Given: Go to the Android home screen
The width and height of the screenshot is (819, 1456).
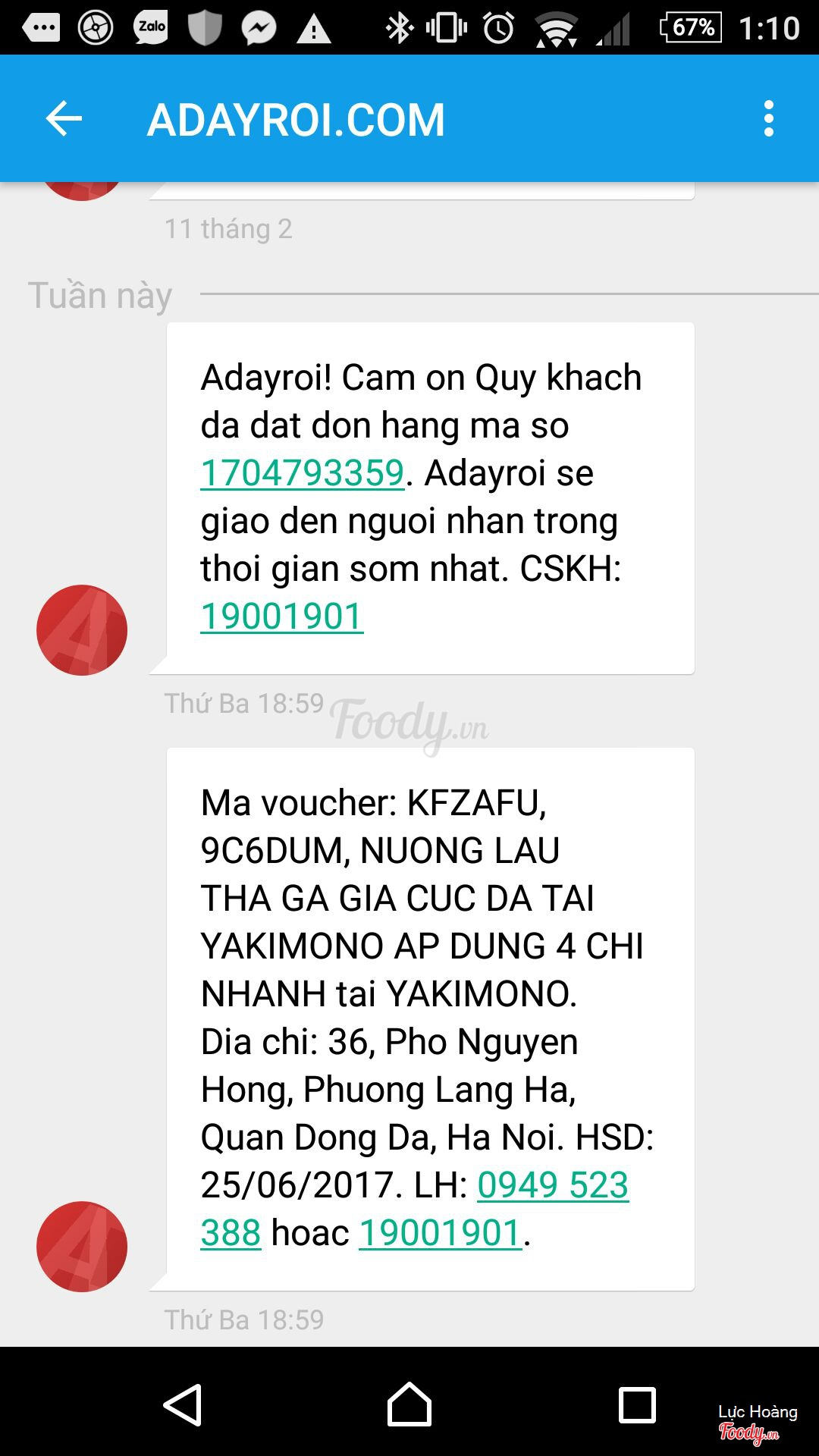Looking at the screenshot, I should [x=409, y=1404].
